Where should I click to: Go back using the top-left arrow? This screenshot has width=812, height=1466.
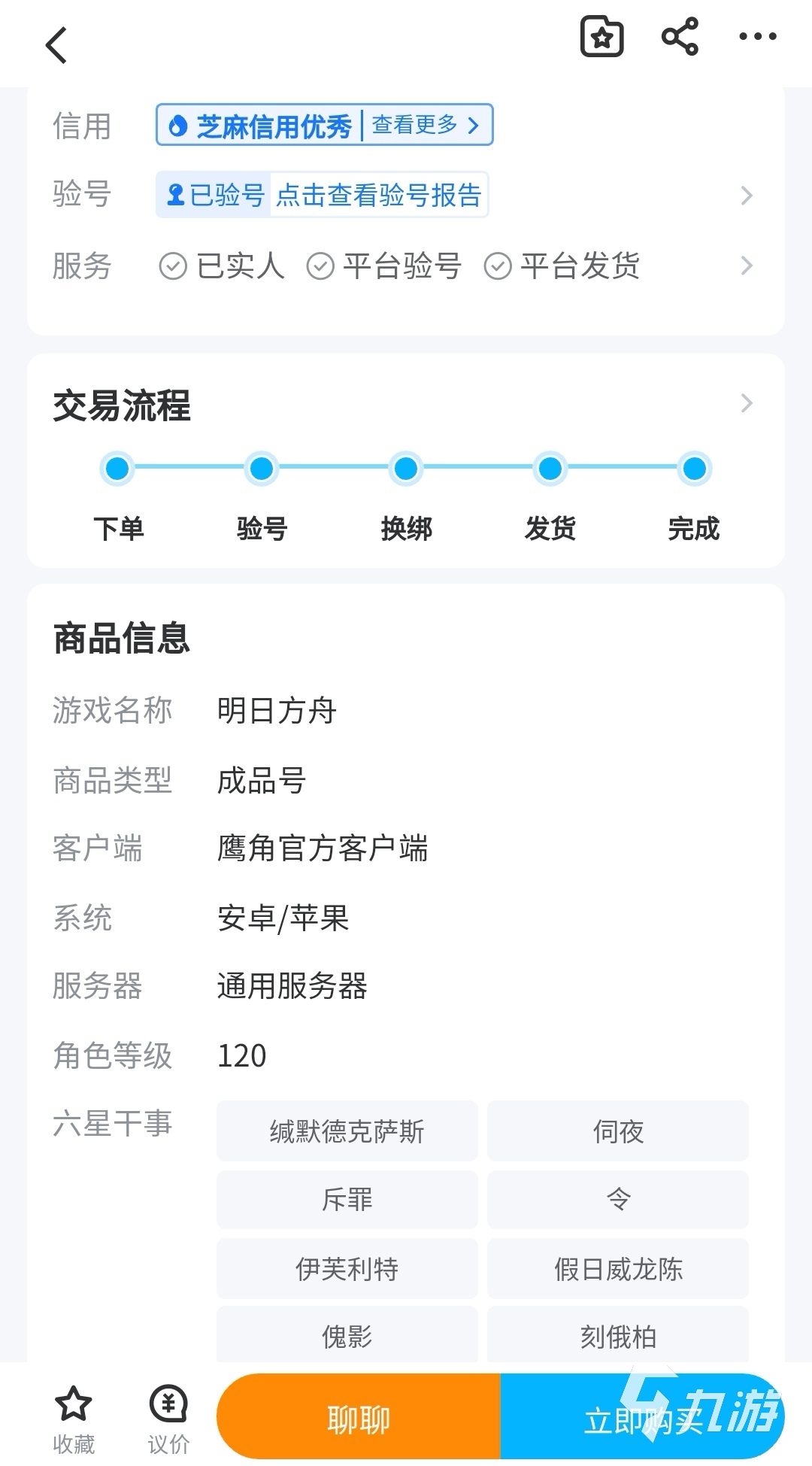point(57,45)
